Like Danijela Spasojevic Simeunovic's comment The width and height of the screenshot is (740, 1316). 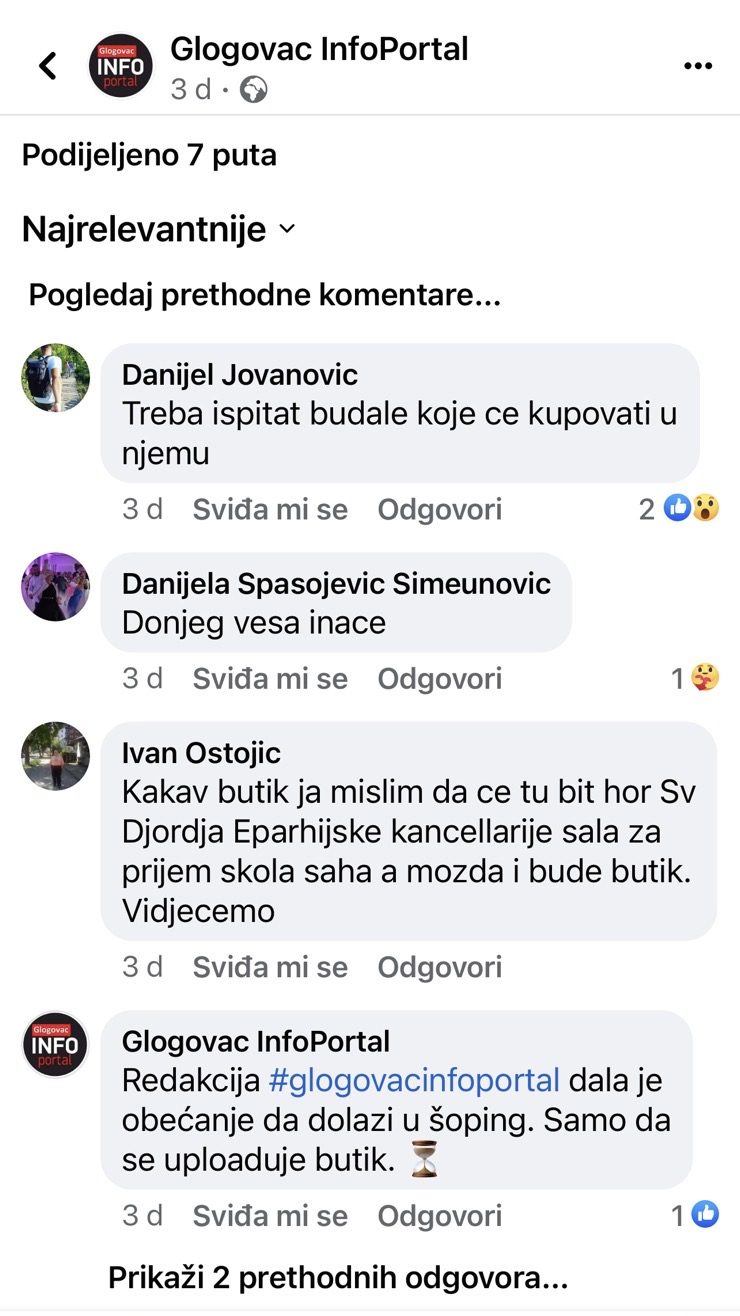click(x=270, y=679)
